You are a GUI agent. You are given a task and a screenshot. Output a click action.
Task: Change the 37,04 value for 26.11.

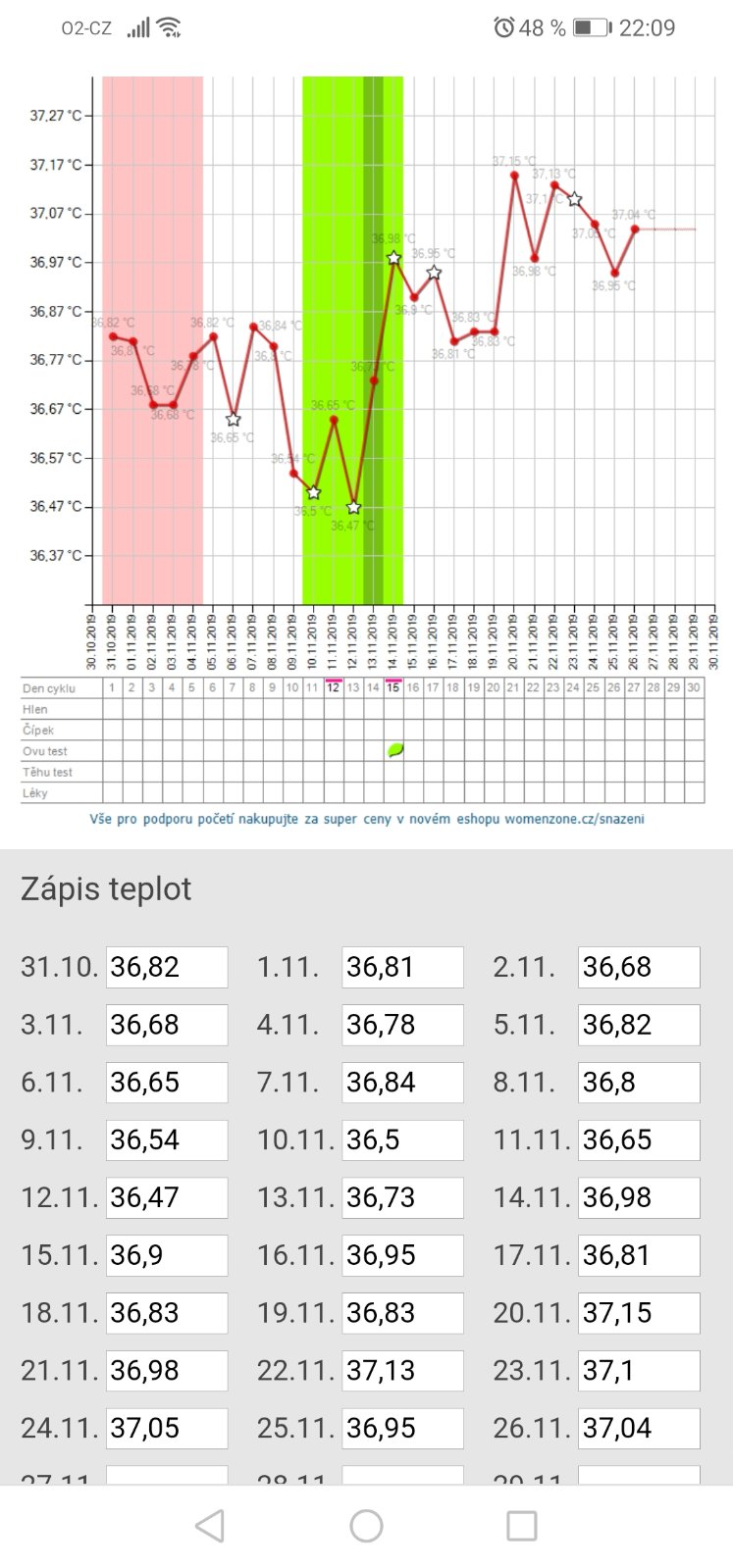639,1429
